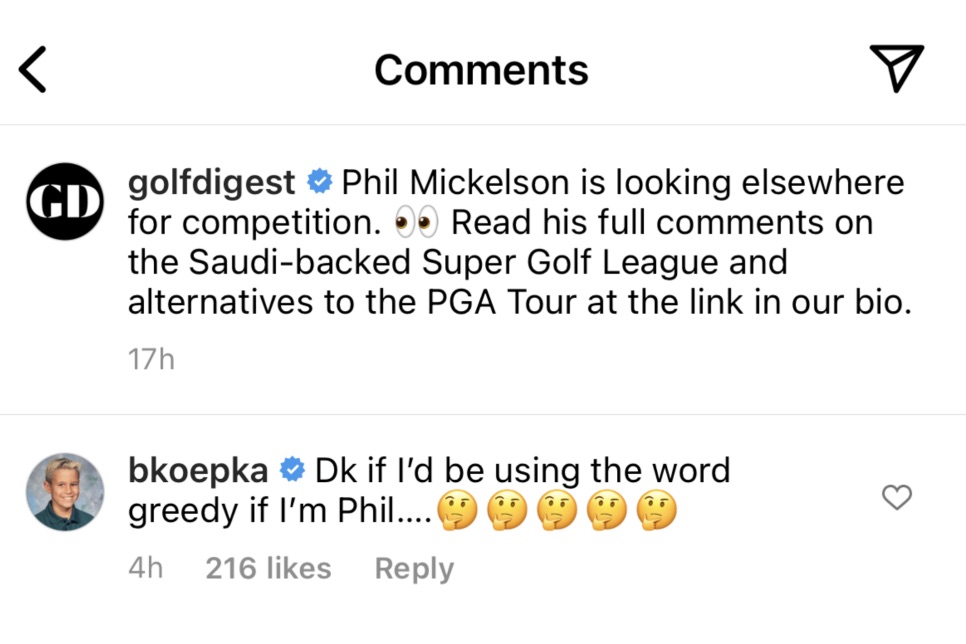Like bkoepka's comment with the heart
The image size is (966, 644).
tap(897, 496)
